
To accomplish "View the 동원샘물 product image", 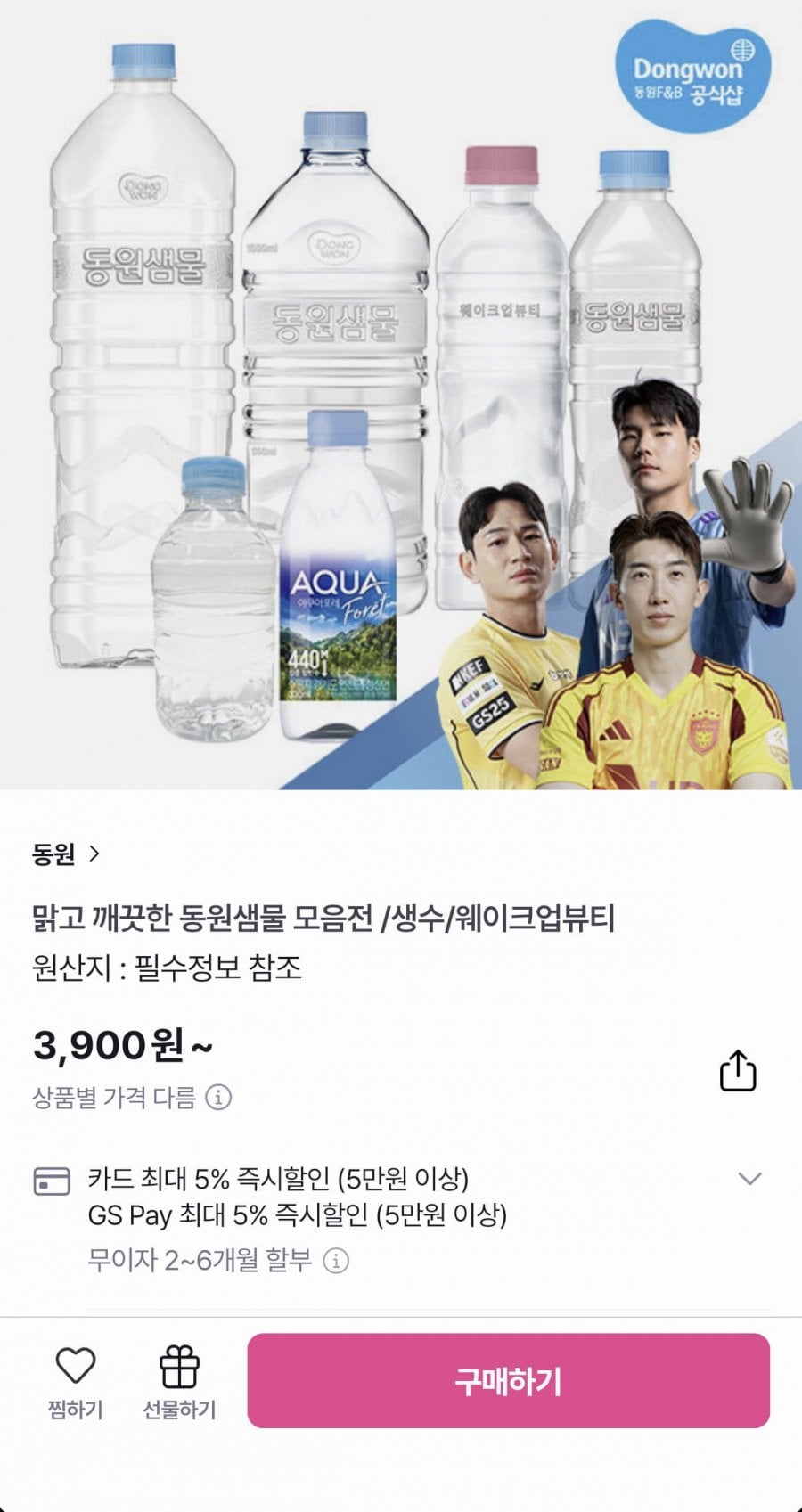I will pos(401,395).
